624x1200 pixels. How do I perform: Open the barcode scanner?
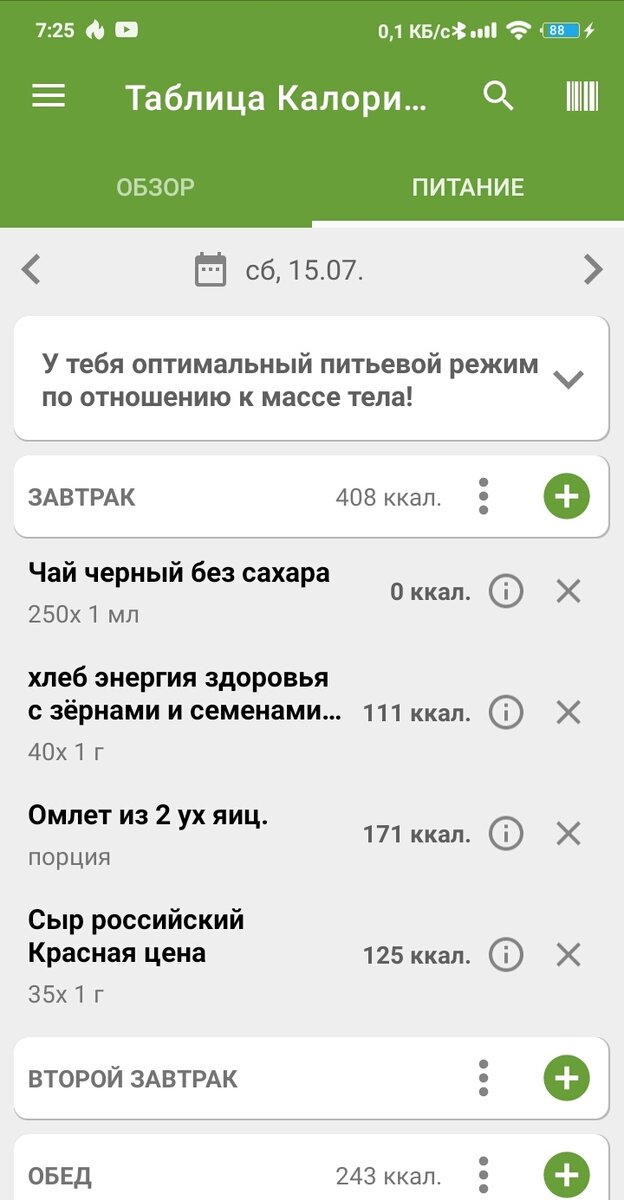tap(582, 97)
